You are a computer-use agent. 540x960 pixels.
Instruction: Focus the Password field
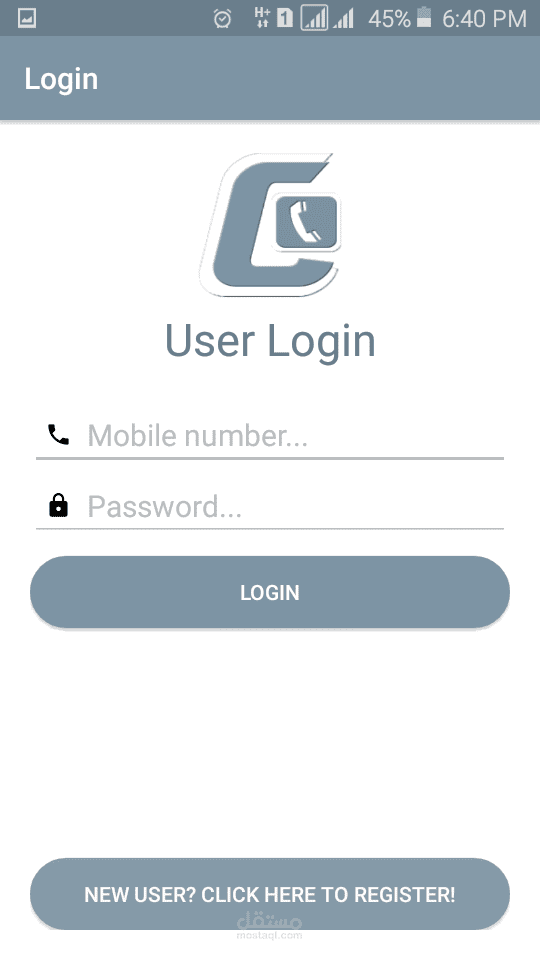coord(269,506)
